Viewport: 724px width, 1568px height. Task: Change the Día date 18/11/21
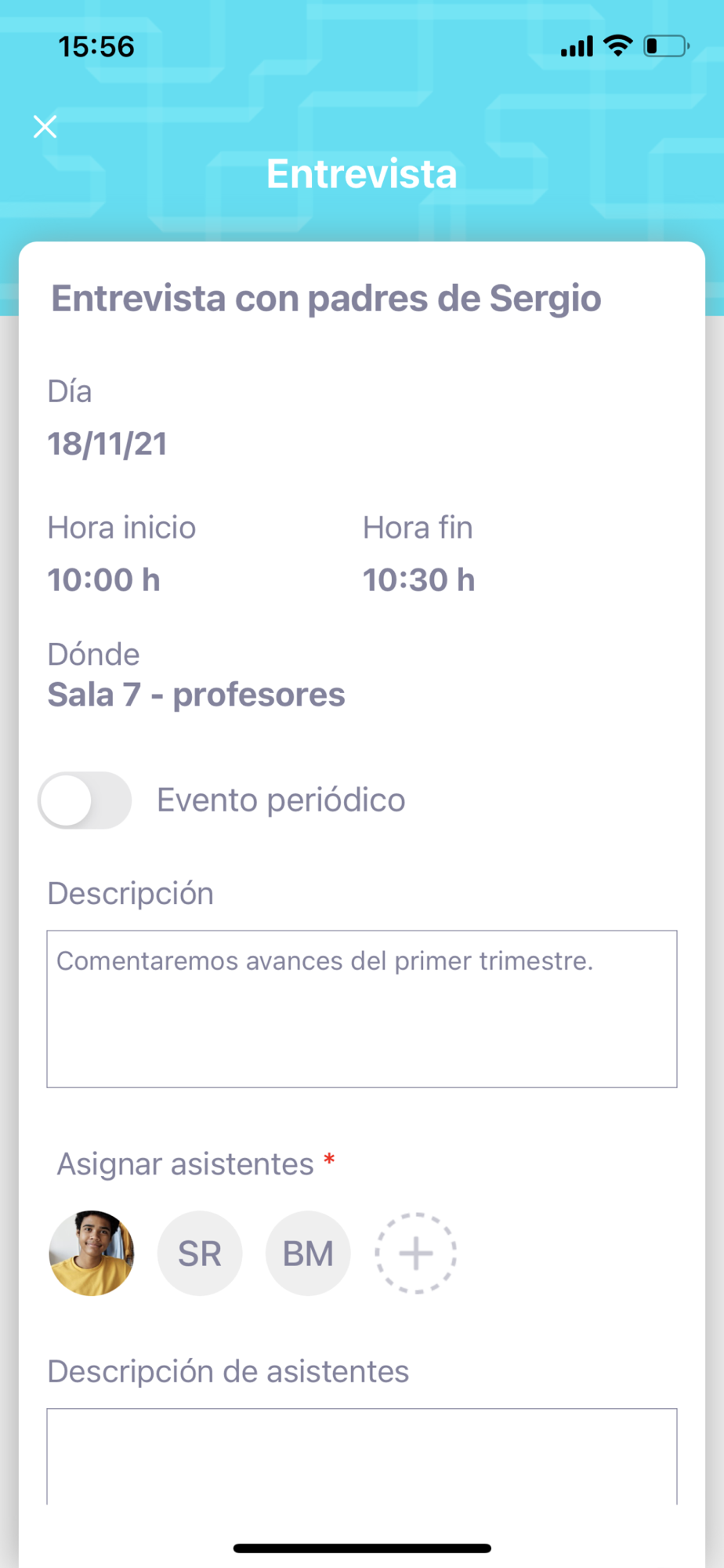pyautogui.click(x=107, y=444)
